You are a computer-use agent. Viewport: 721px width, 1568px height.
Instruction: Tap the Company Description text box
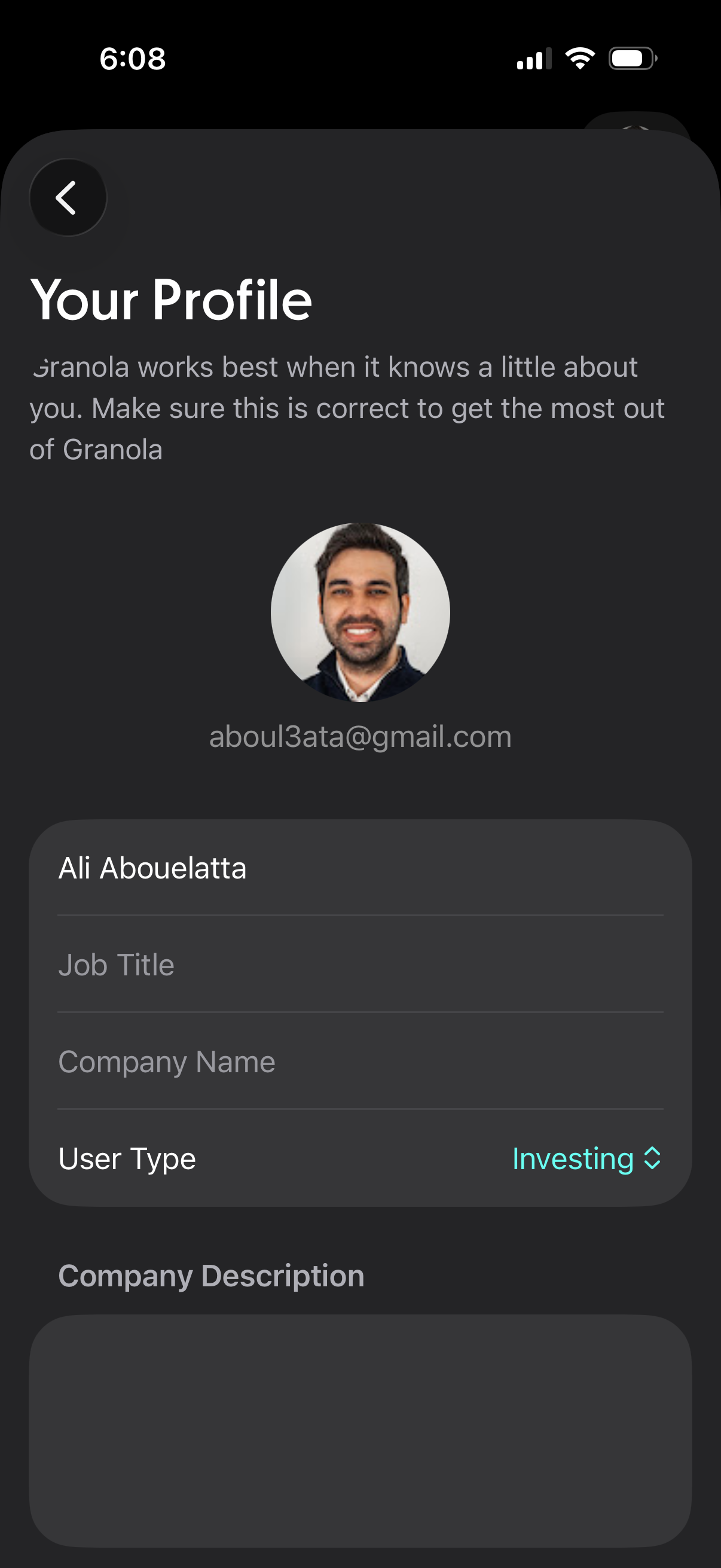(360, 1430)
